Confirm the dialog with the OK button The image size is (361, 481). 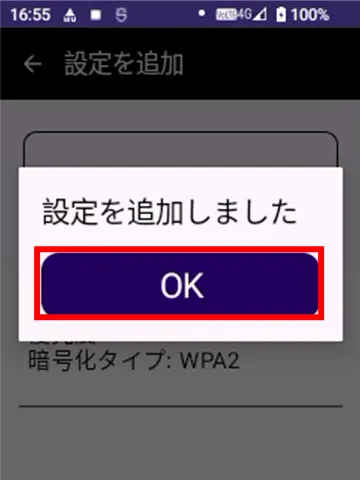point(180,284)
